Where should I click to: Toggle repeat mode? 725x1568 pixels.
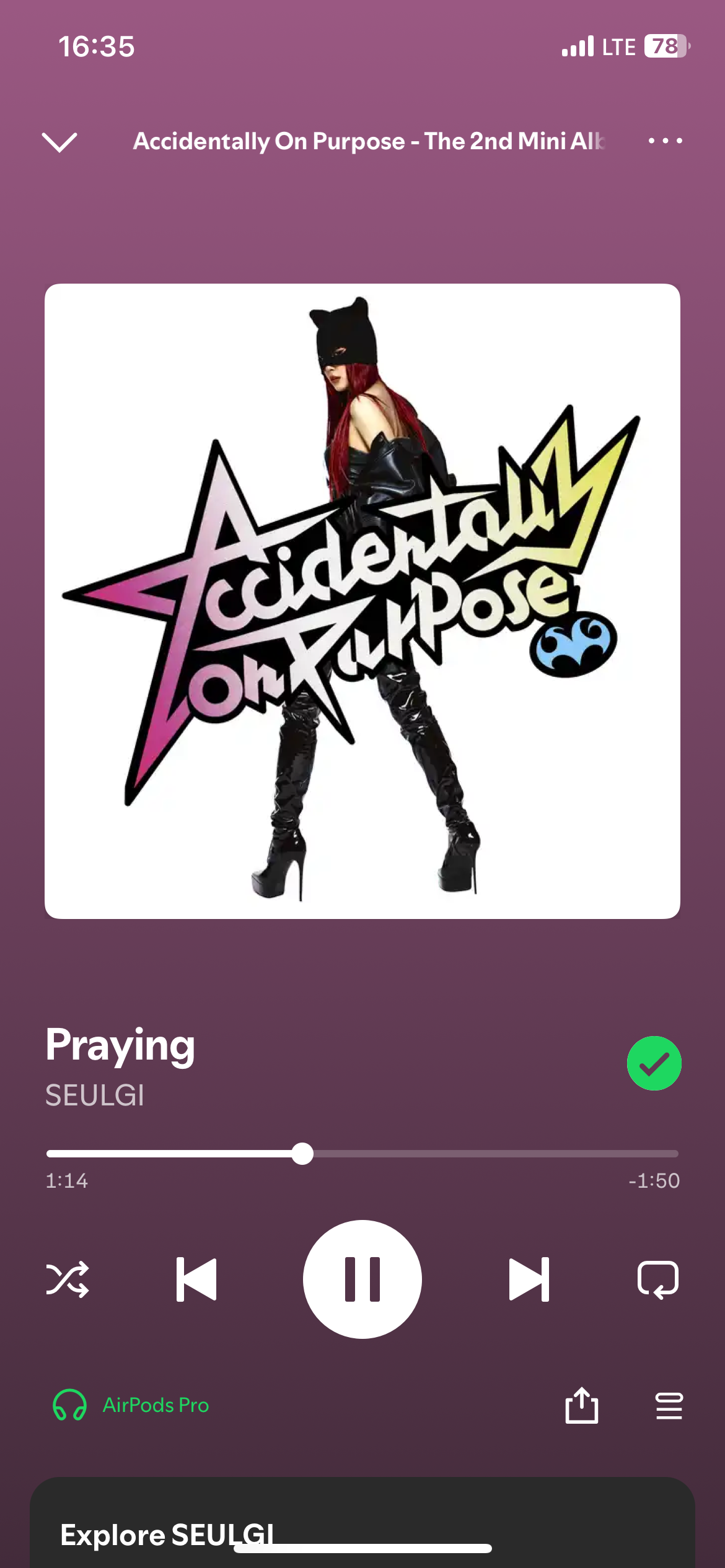click(x=657, y=1279)
